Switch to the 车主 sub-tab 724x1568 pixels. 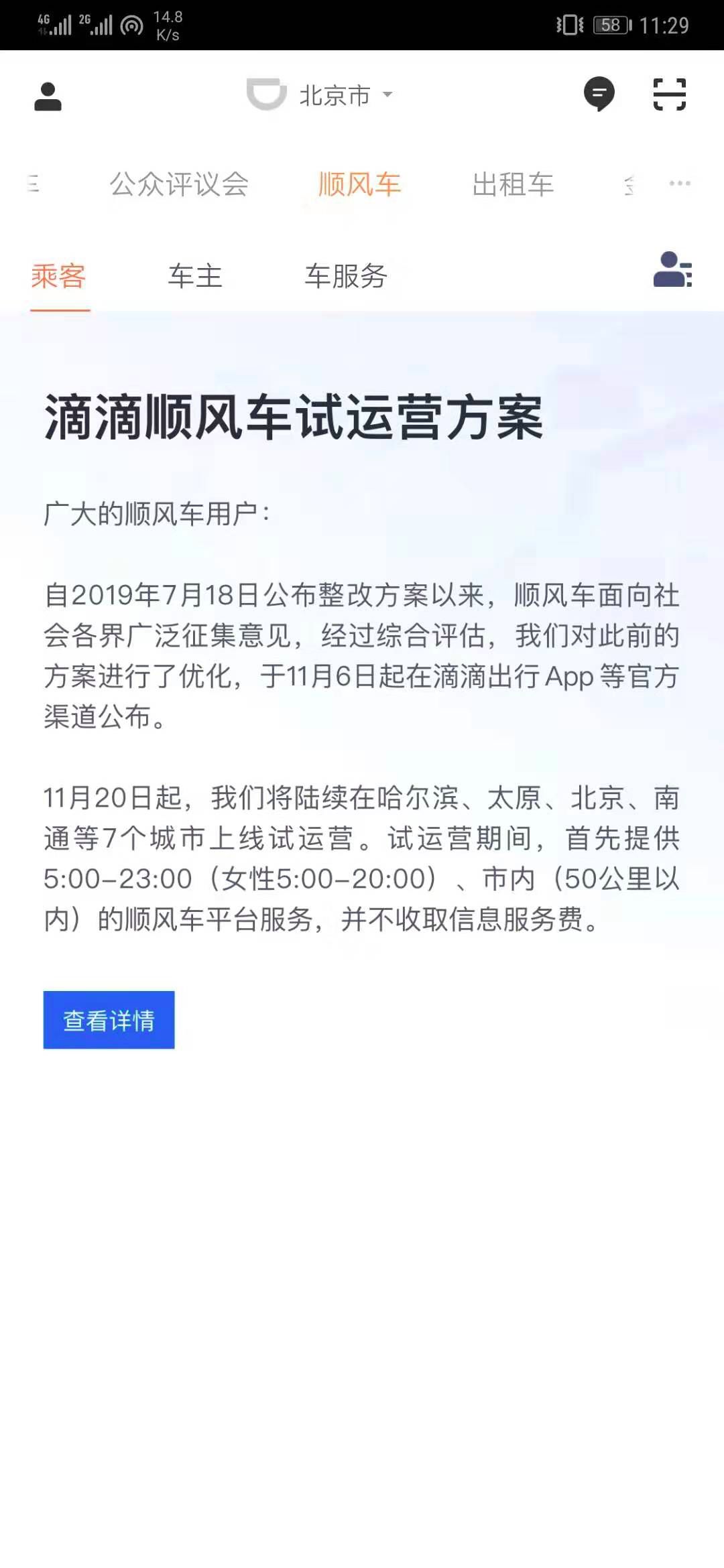click(195, 276)
